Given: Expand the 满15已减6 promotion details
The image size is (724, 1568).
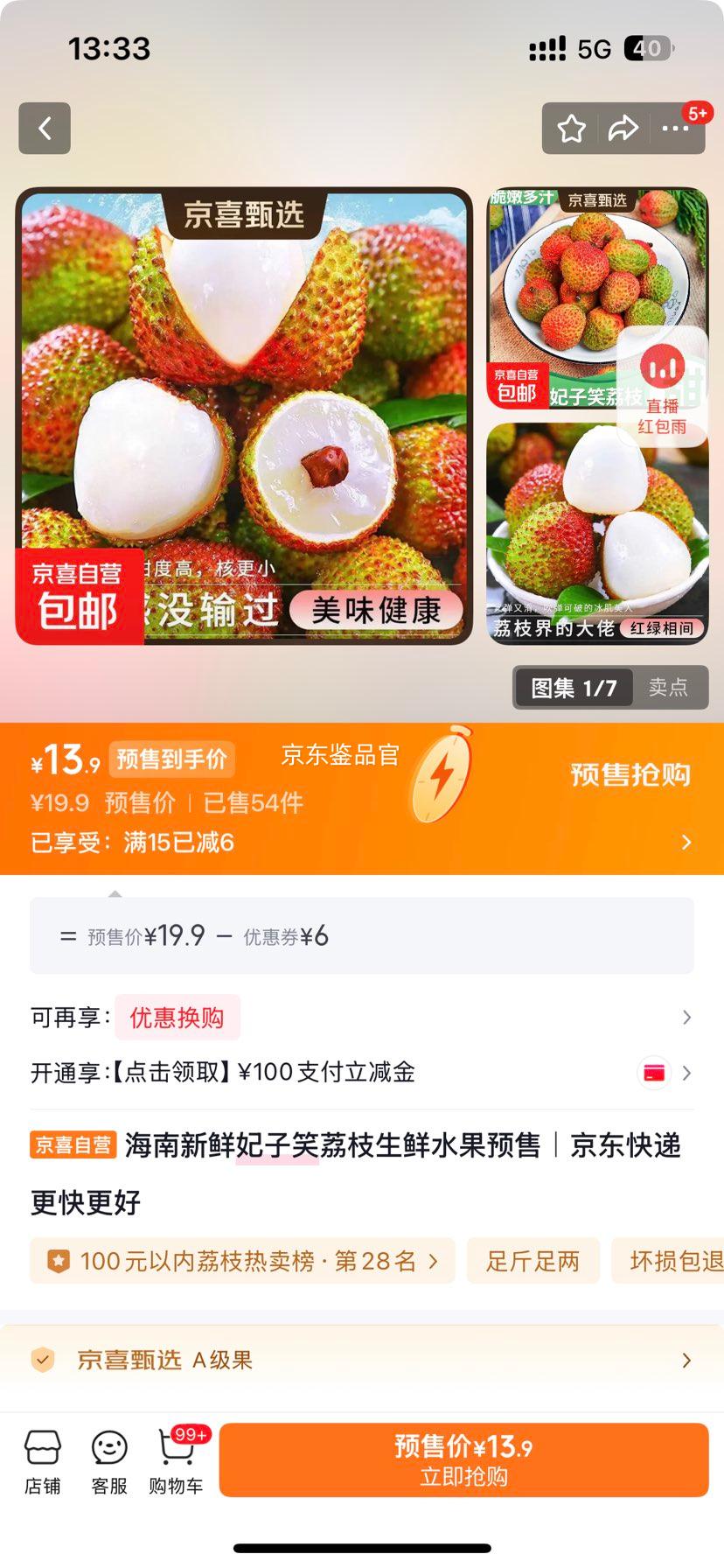Looking at the screenshot, I should [x=687, y=843].
